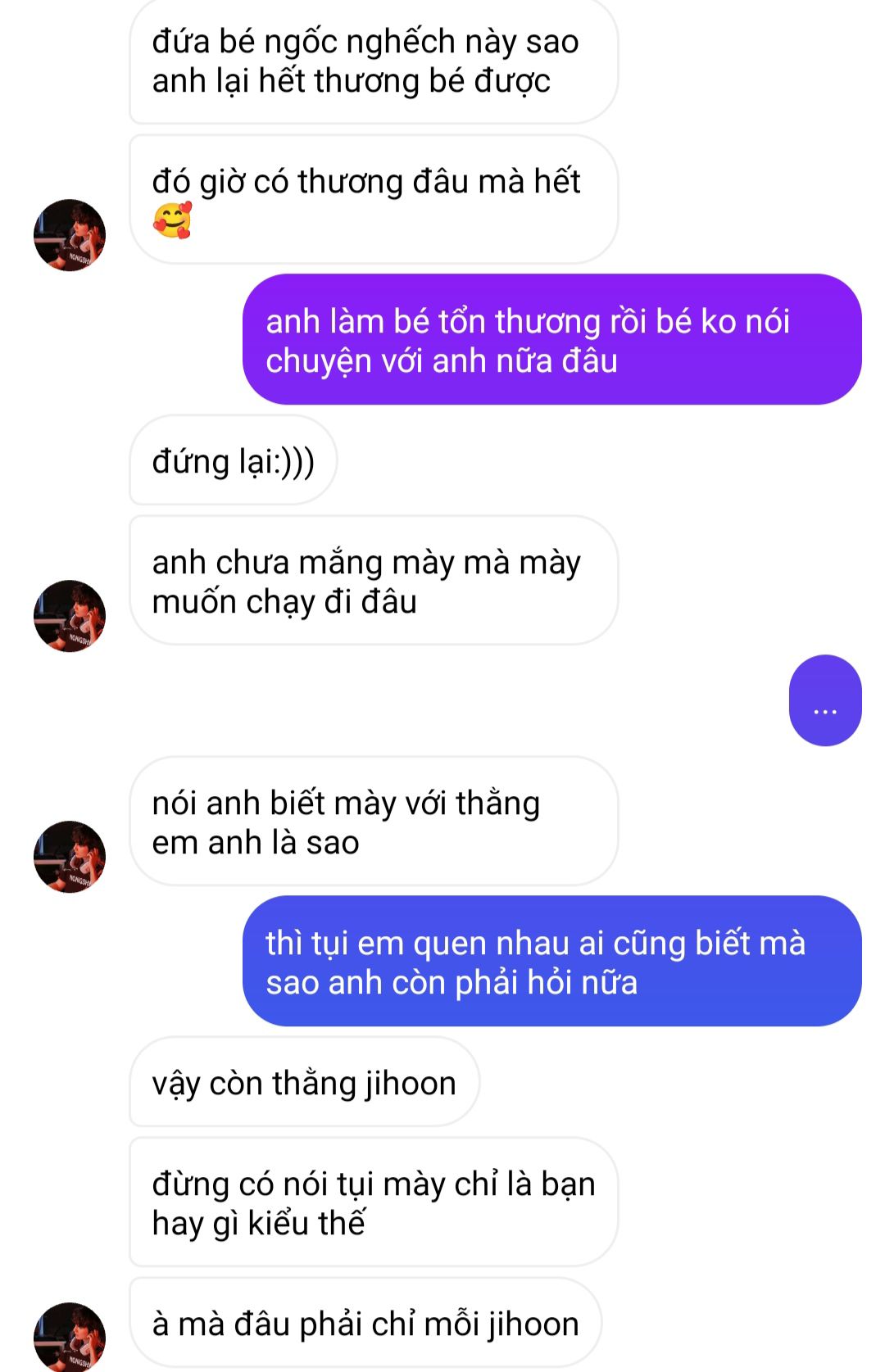Tap avatar next to "anh chưa mắng mày" message
The width and height of the screenshot is (885, 1372).
click(70, 616)
